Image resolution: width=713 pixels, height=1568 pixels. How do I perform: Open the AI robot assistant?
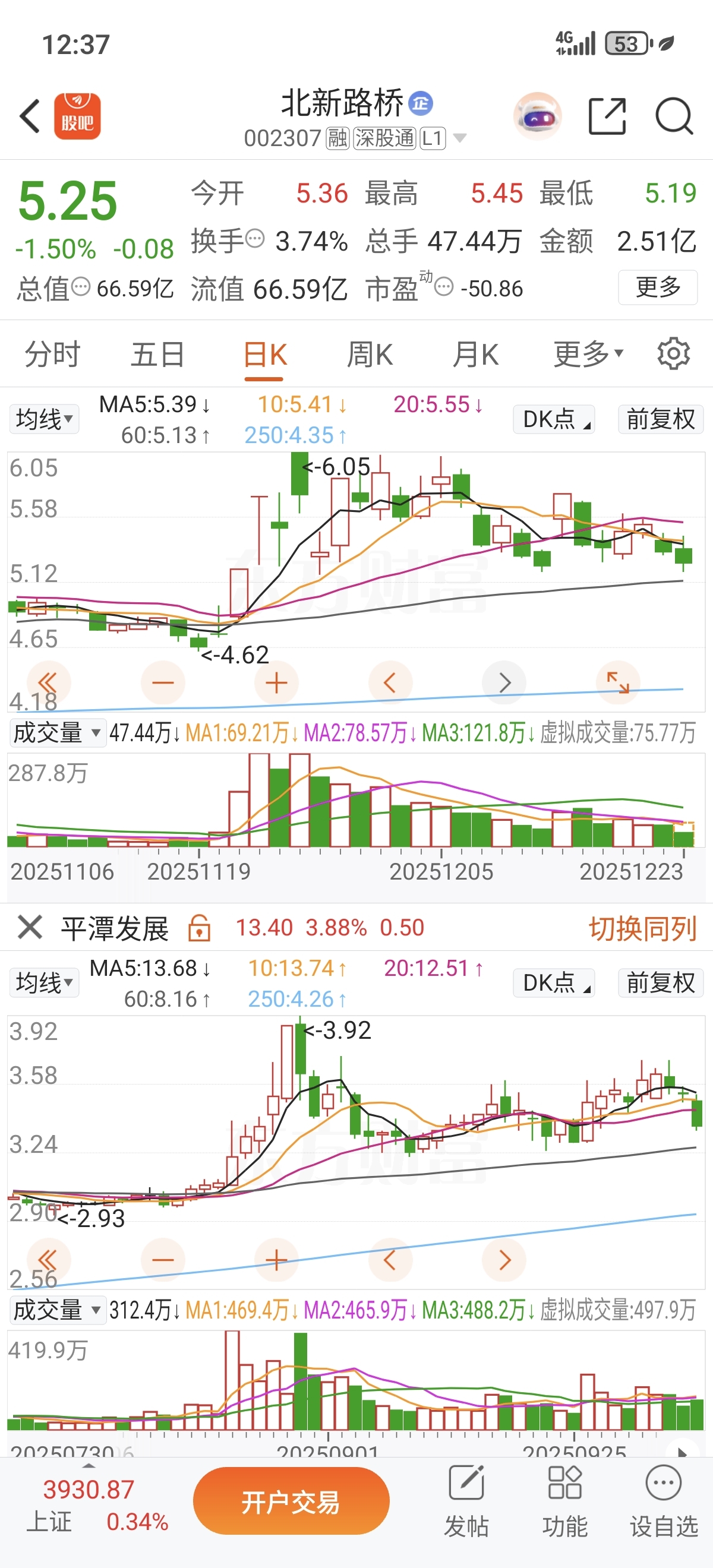tap(537, 116)
